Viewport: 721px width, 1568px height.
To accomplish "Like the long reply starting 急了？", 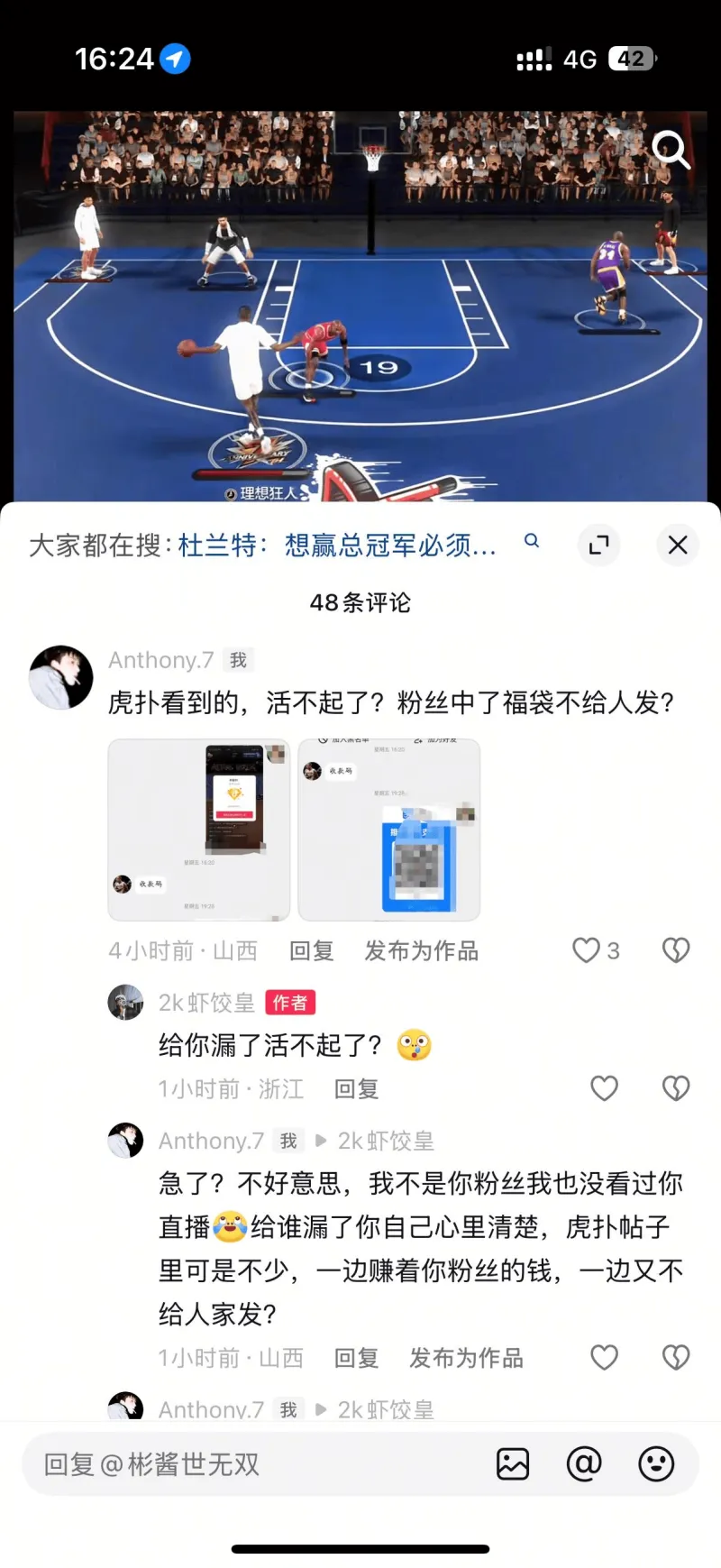I will [604, 1357].
